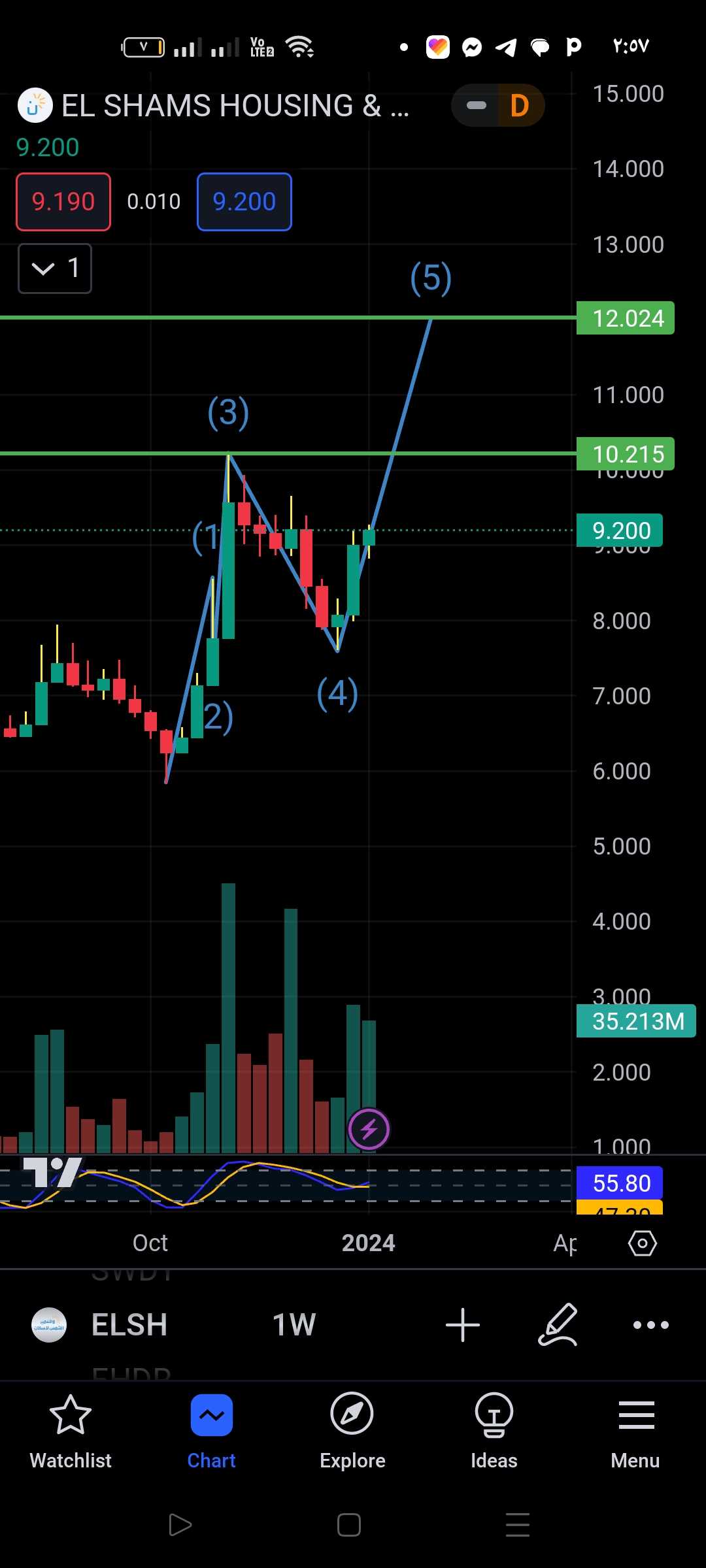706x1568 pixels.
Task: Open the drawing tools pencil
Action: click(x=558, y=1325)
